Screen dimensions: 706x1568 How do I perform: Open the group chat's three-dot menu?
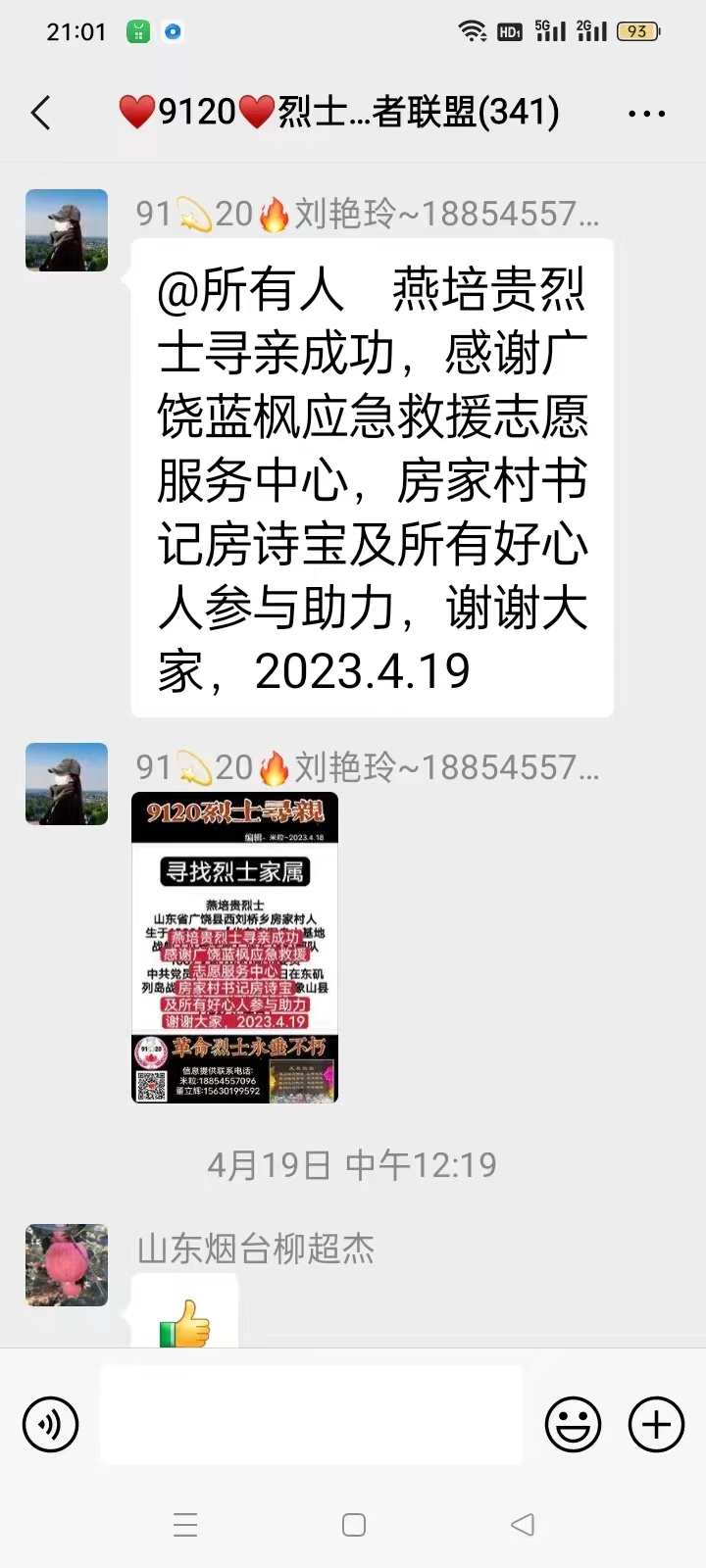(x=646, y=114)
